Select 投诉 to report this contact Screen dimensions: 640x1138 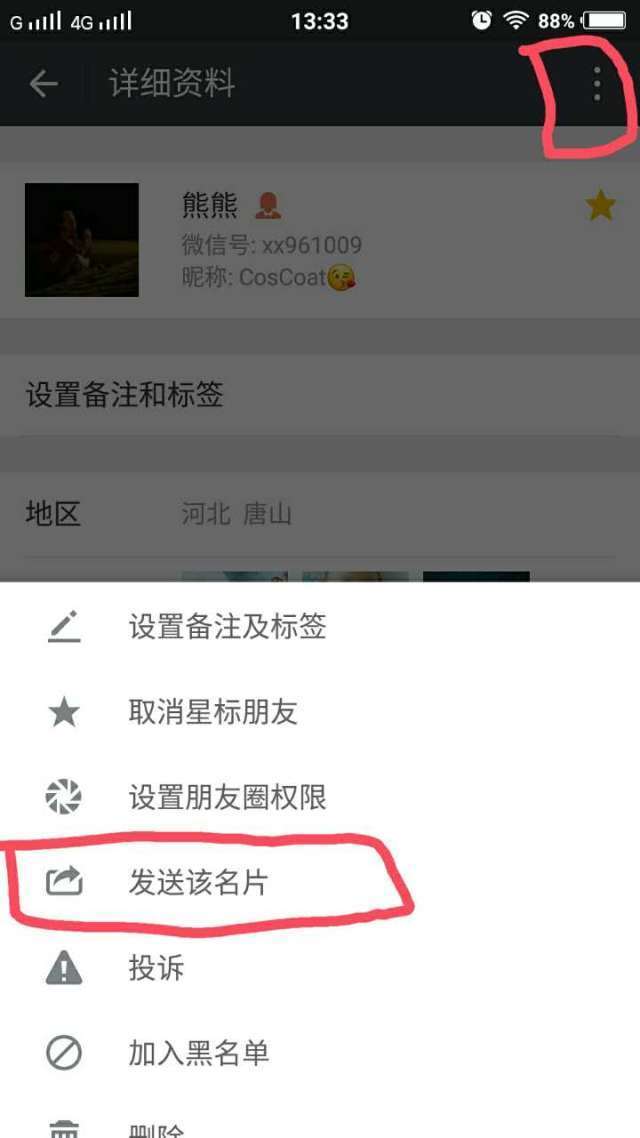156,967
